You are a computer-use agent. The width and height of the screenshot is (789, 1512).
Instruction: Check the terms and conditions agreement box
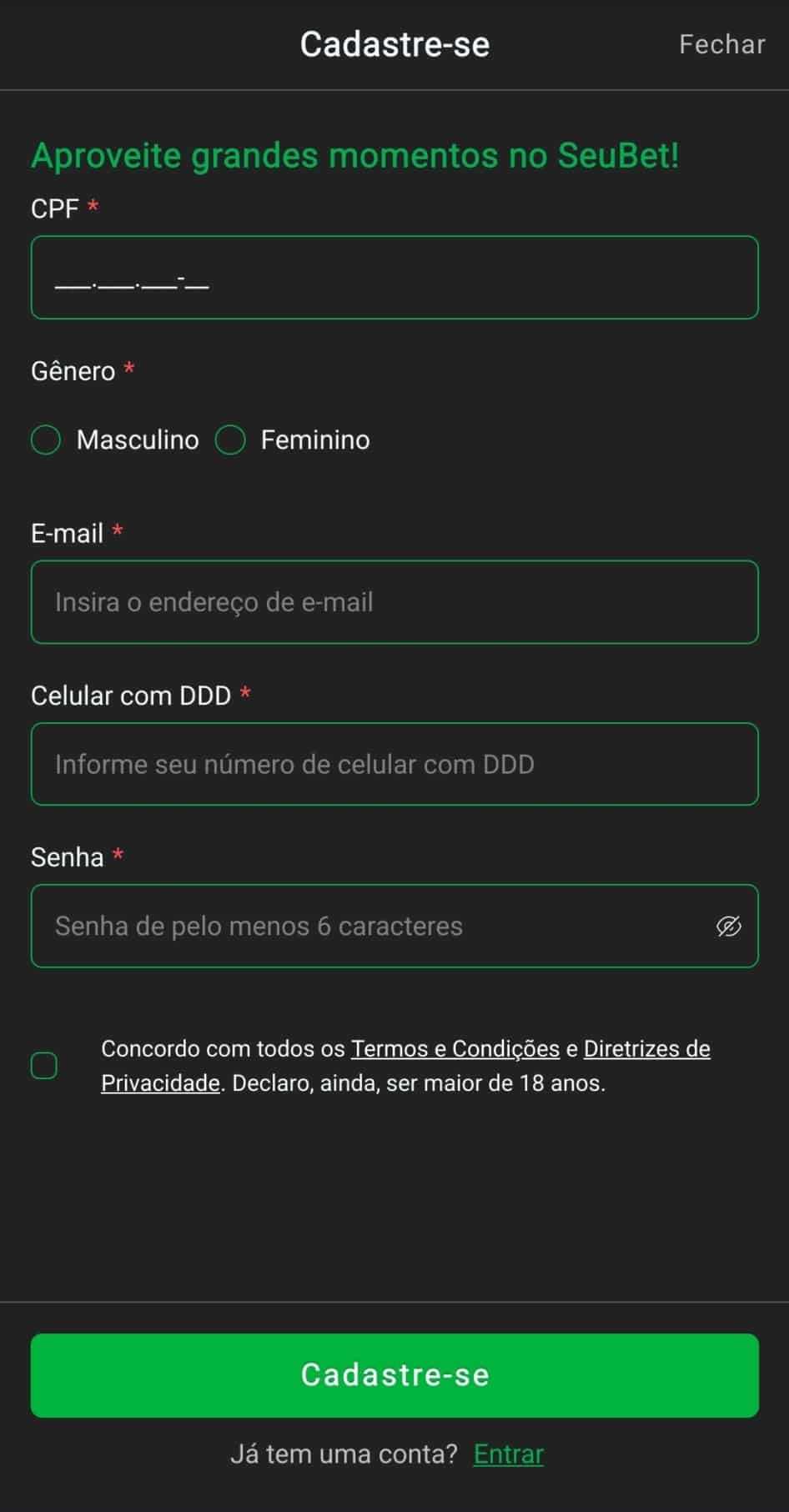click(44, 1065)
